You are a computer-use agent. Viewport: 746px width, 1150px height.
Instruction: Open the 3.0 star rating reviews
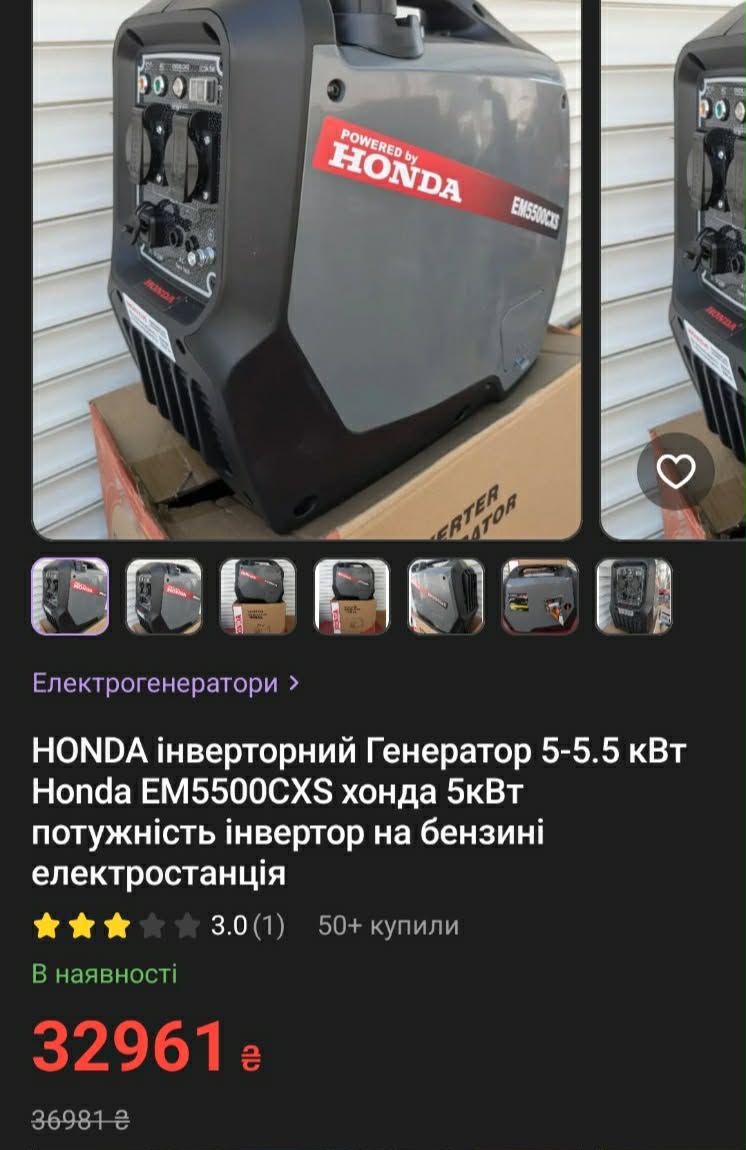click(158, 926)
